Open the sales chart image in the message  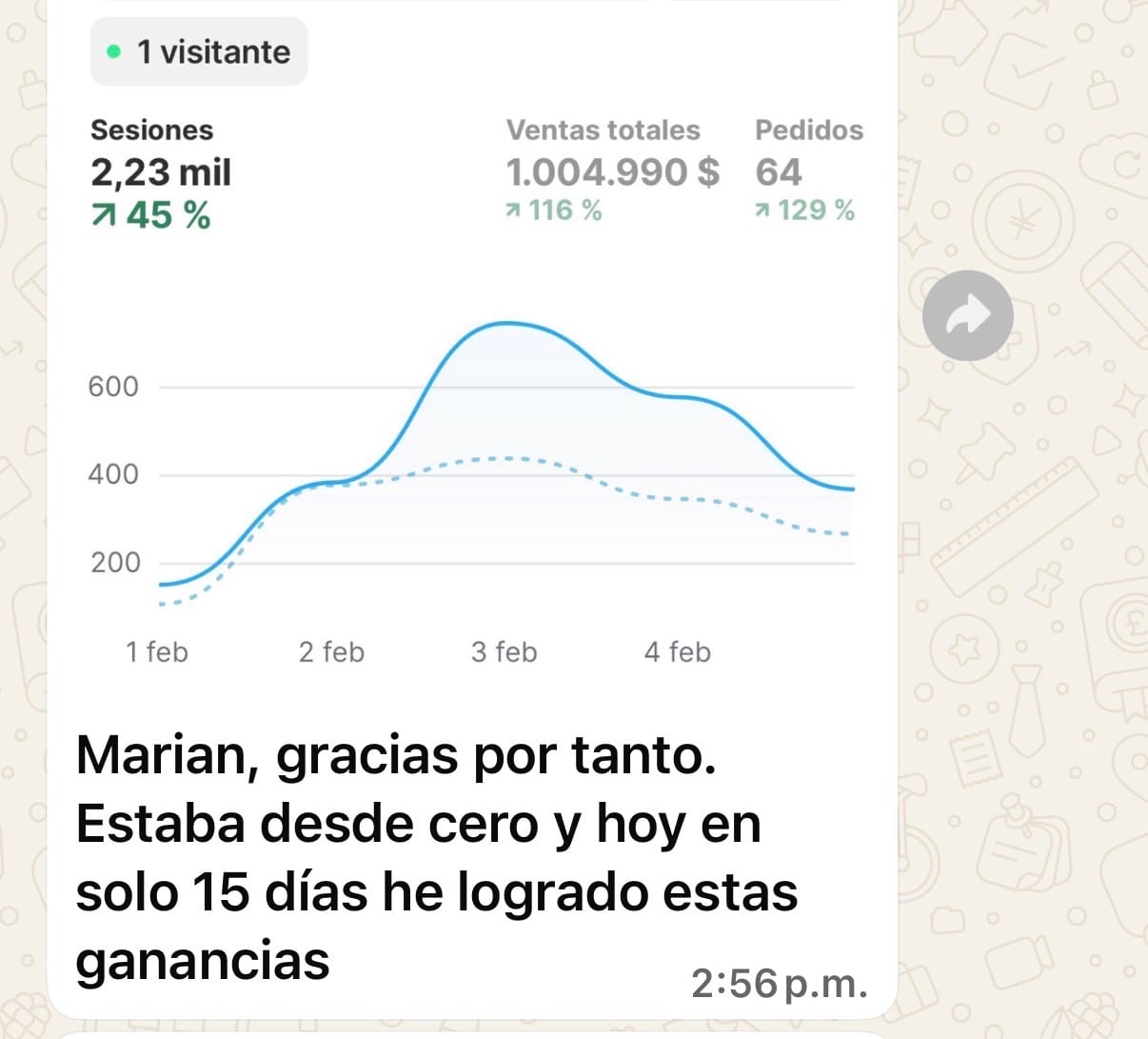tap(476, 381)
